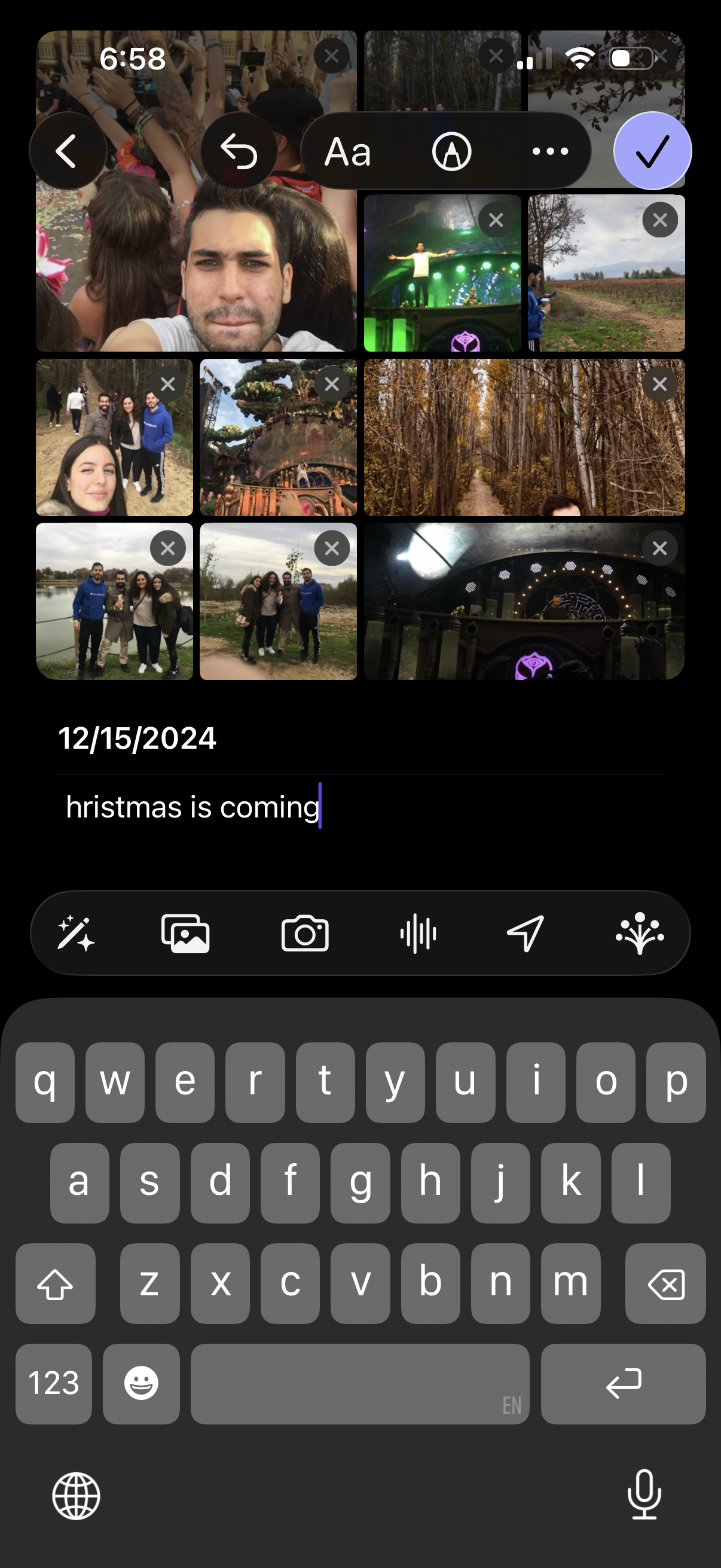The image size is (721, 1568).
Task: Open the Aa text formatting options
Action: click(347, 151)
